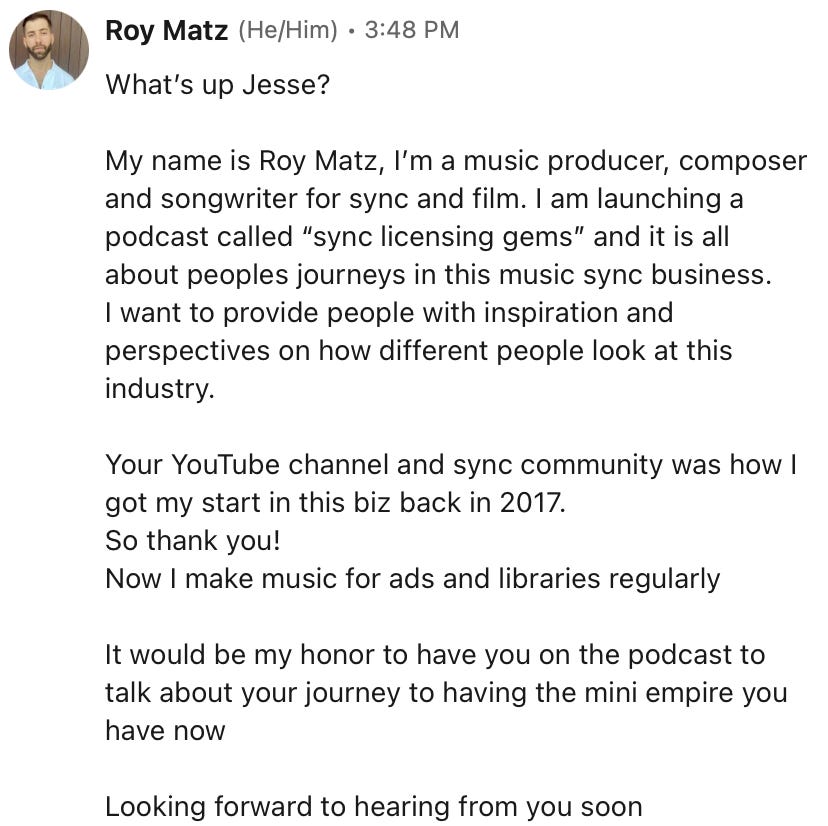The image size is (828, 826).
Task: Tap the sender name Roy Matz
Action: [x=166, y=30]
